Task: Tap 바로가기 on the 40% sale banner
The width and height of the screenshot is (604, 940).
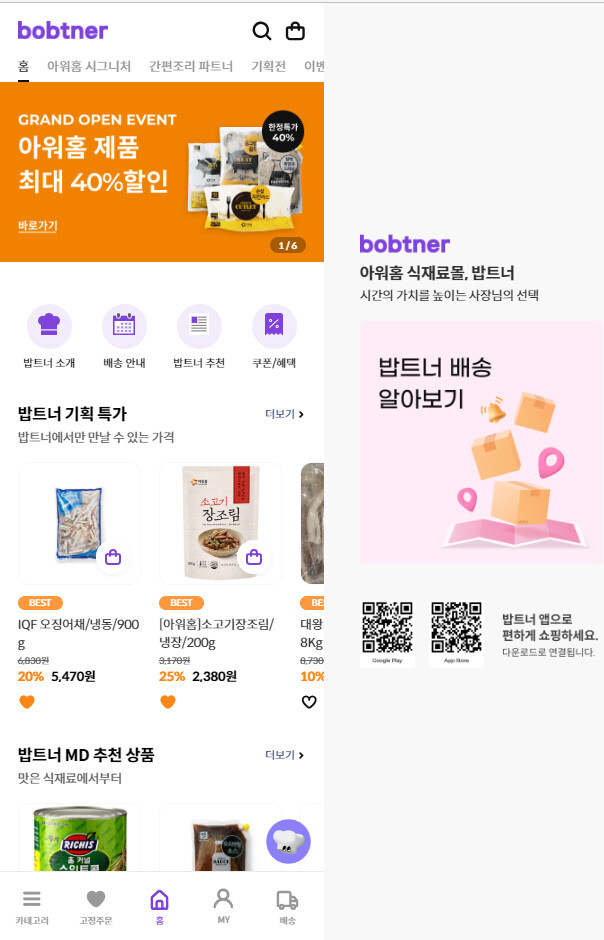Action: (38, 226)
